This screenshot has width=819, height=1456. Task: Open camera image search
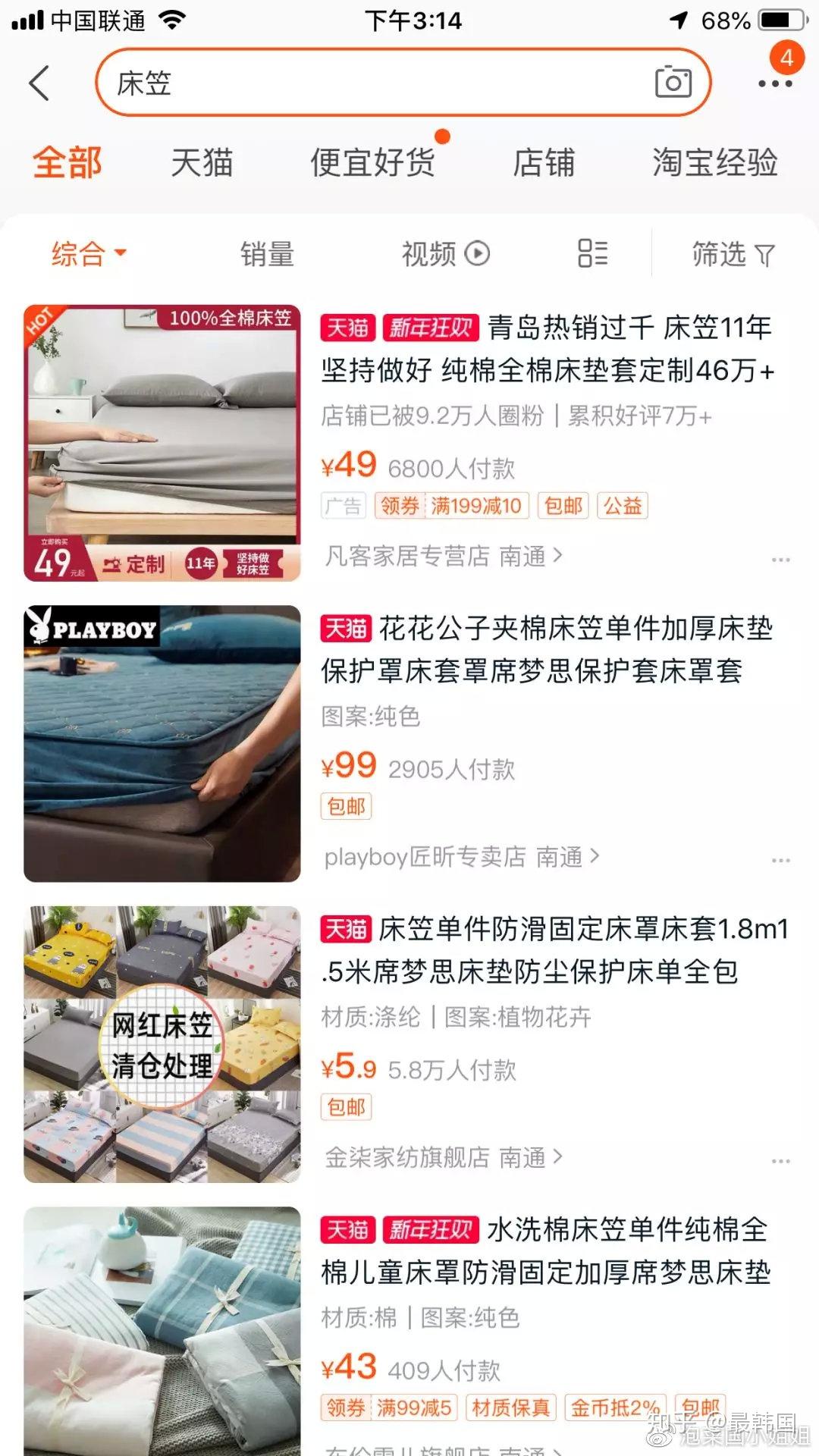click(x=673, y=83)
